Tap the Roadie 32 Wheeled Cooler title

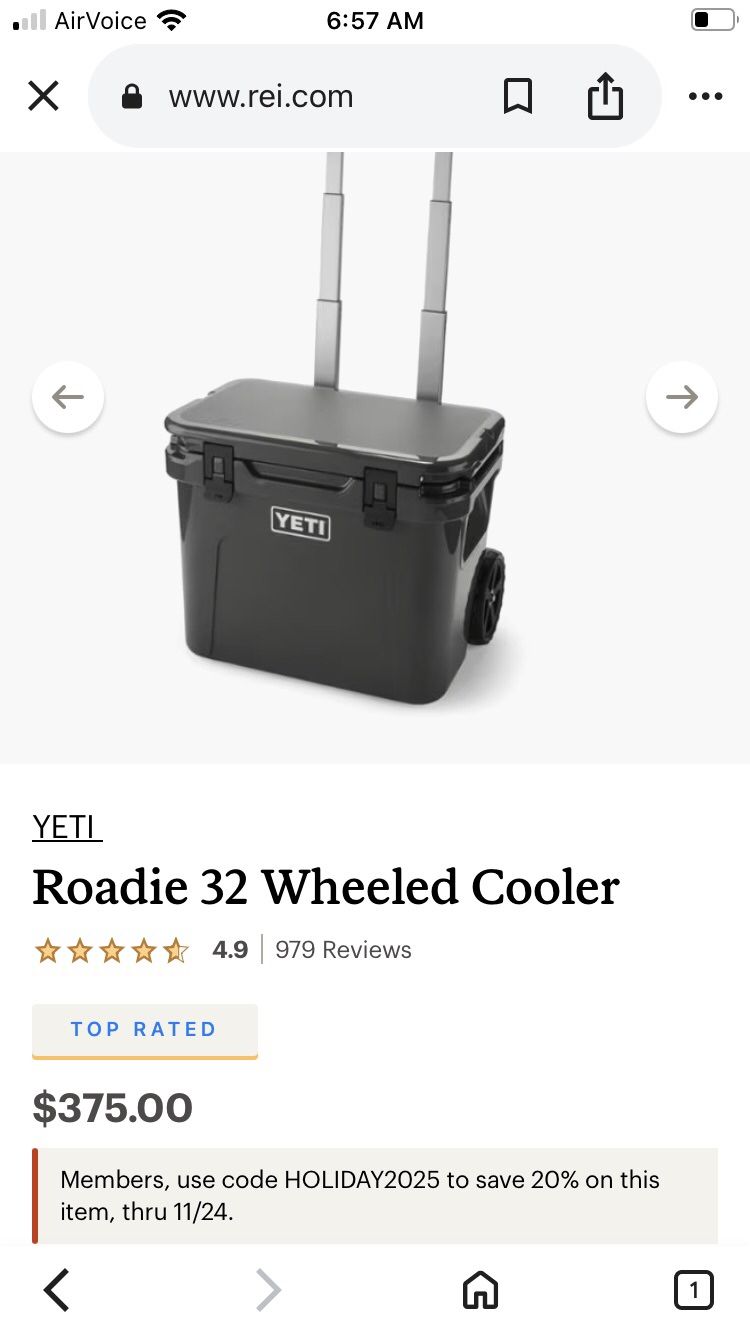tap(325, 886)
